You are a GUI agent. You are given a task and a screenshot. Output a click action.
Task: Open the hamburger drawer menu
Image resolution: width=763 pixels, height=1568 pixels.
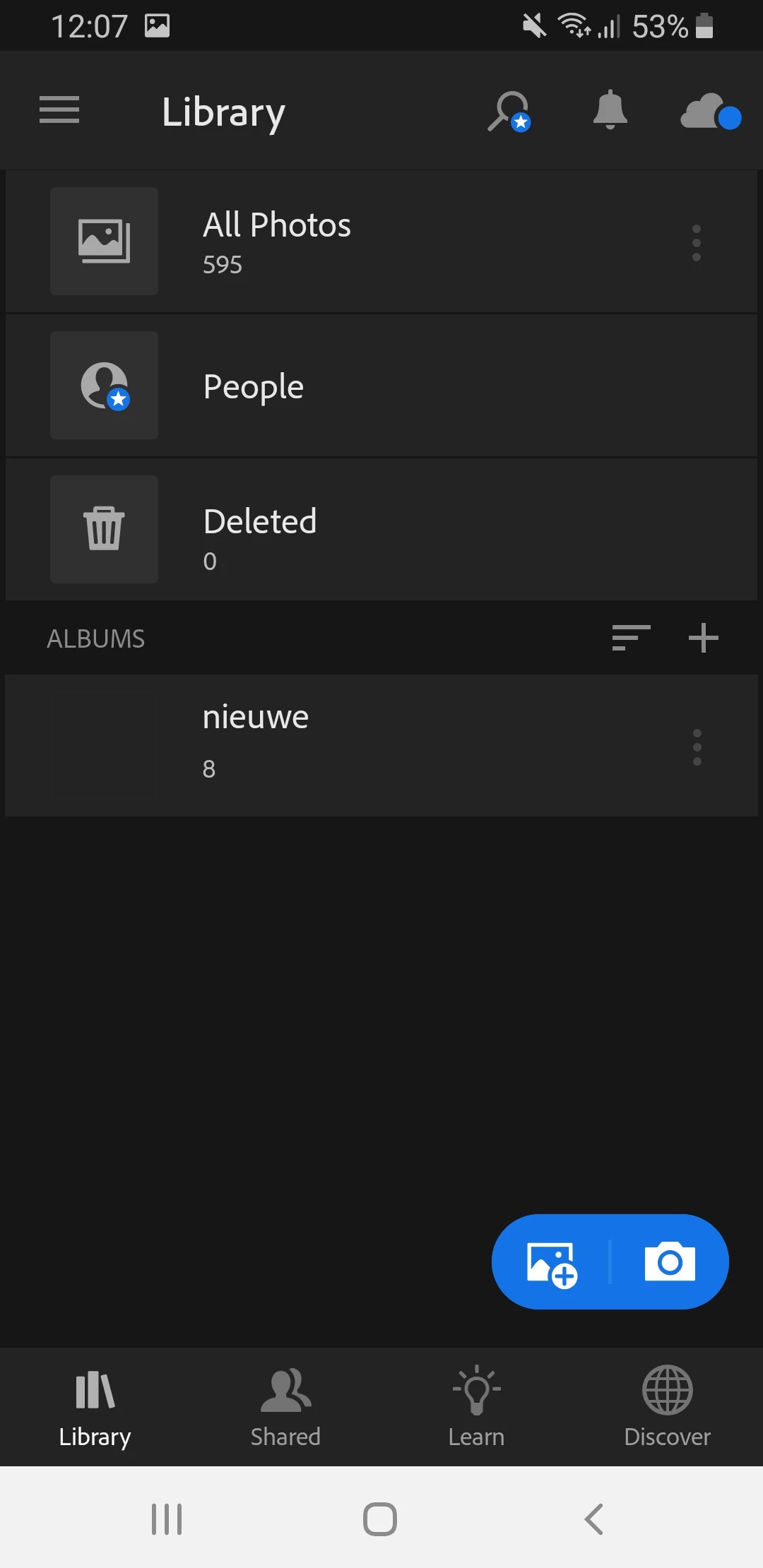point(59,110)
